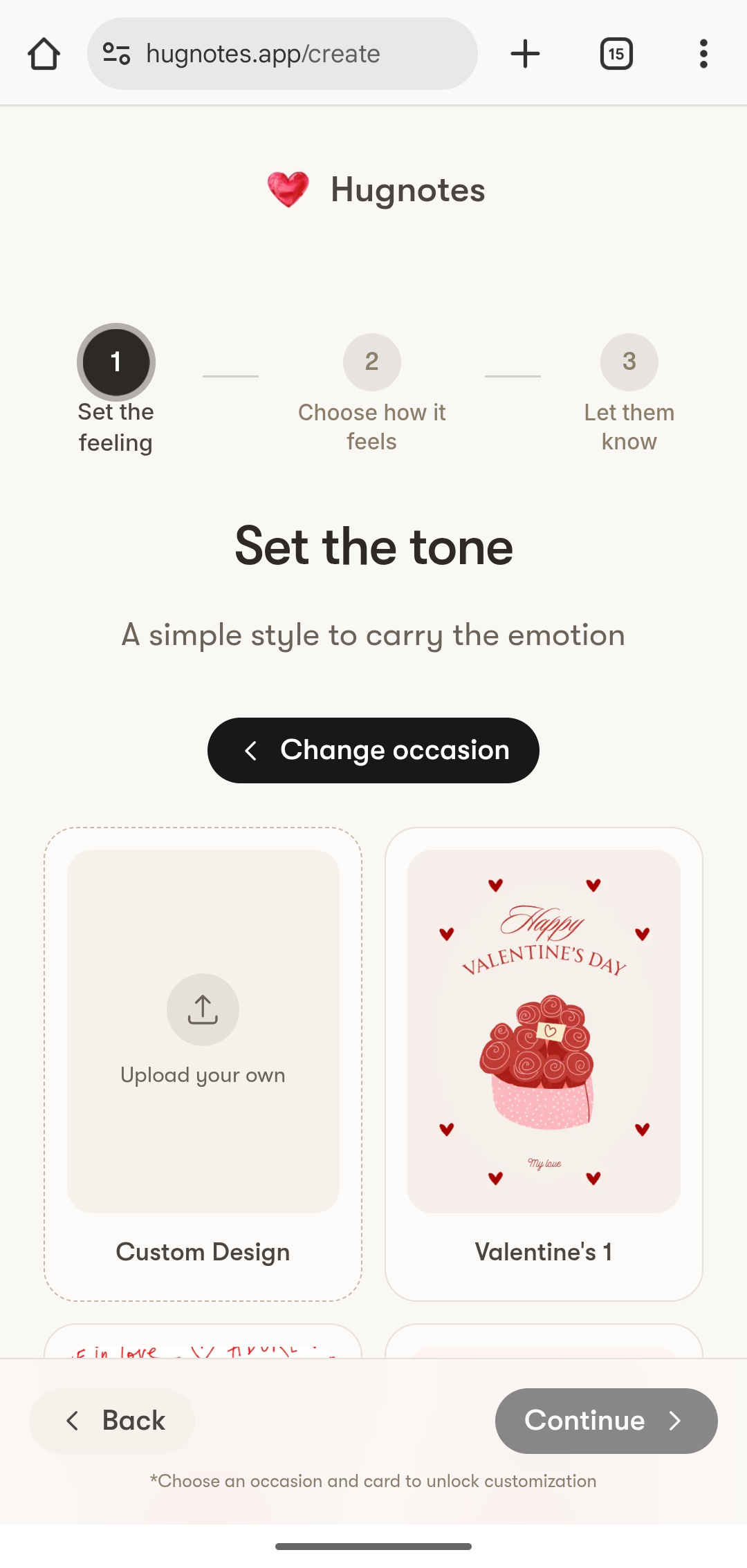Tap the hugnotes.app address bar
The image size is (747, 1568).
290,54
